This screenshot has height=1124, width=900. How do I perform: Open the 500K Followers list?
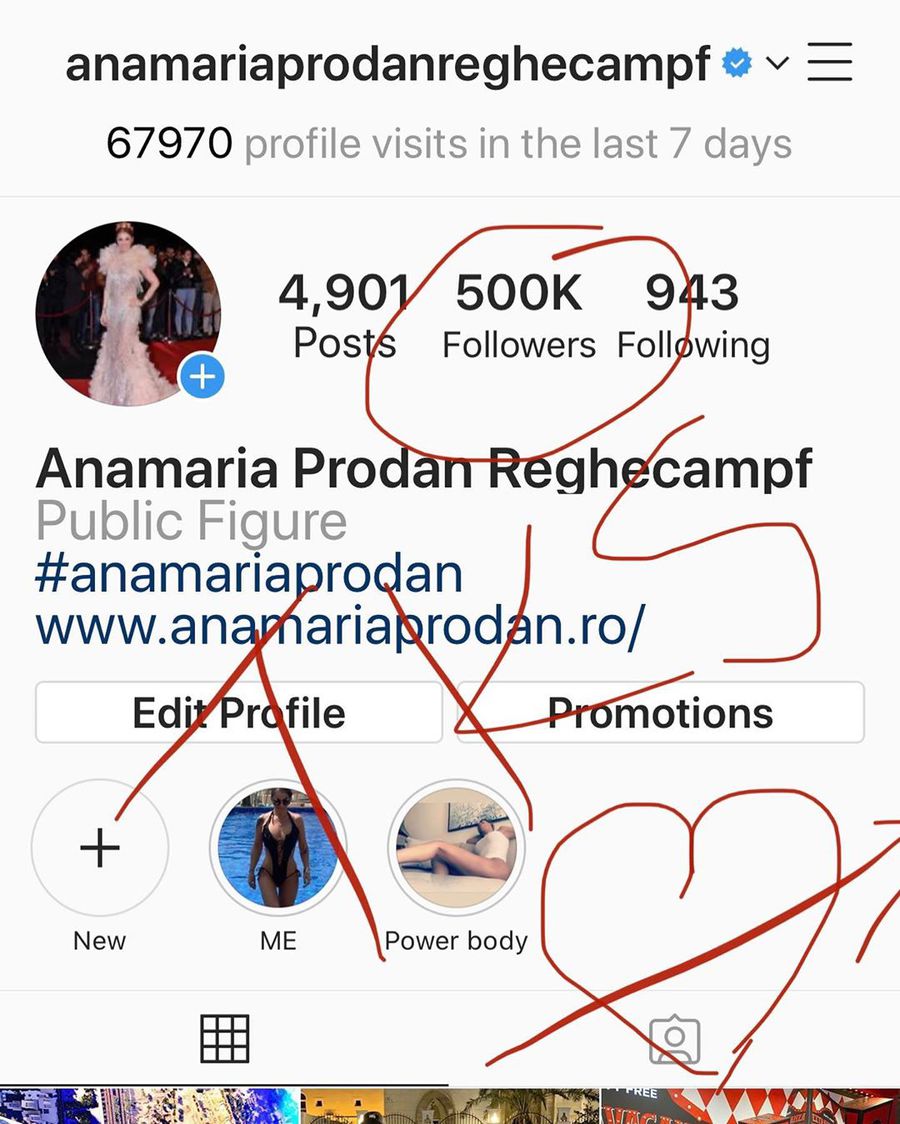coord(518,316)
